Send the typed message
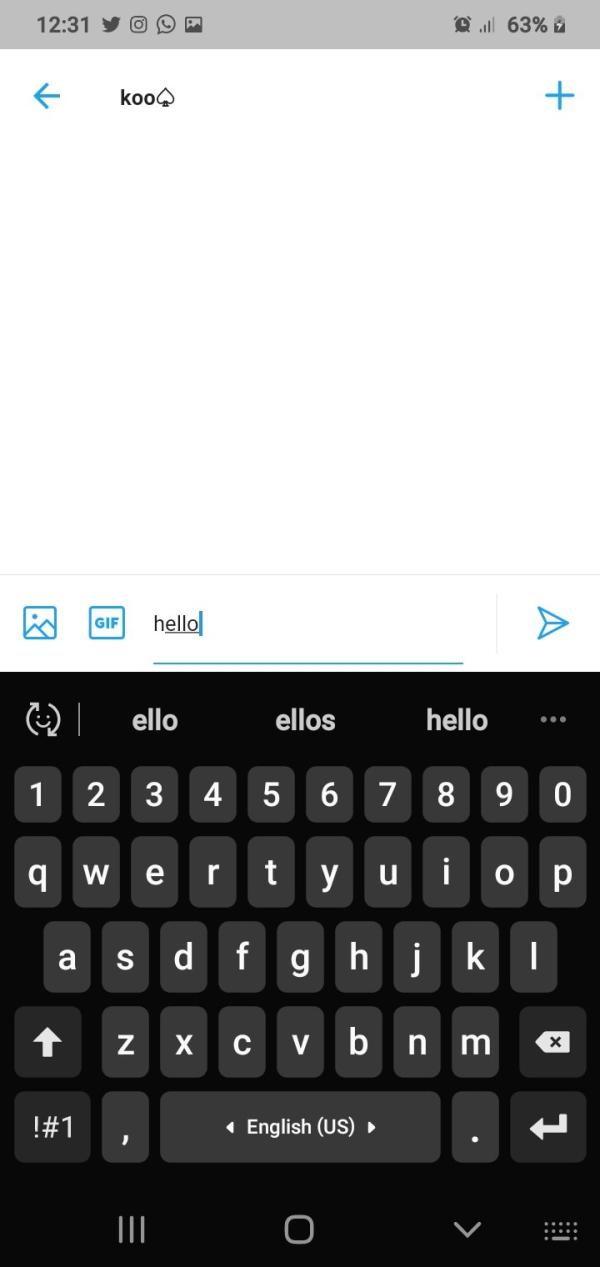This screenshot has width=600, height=1267. coord(552,622)
